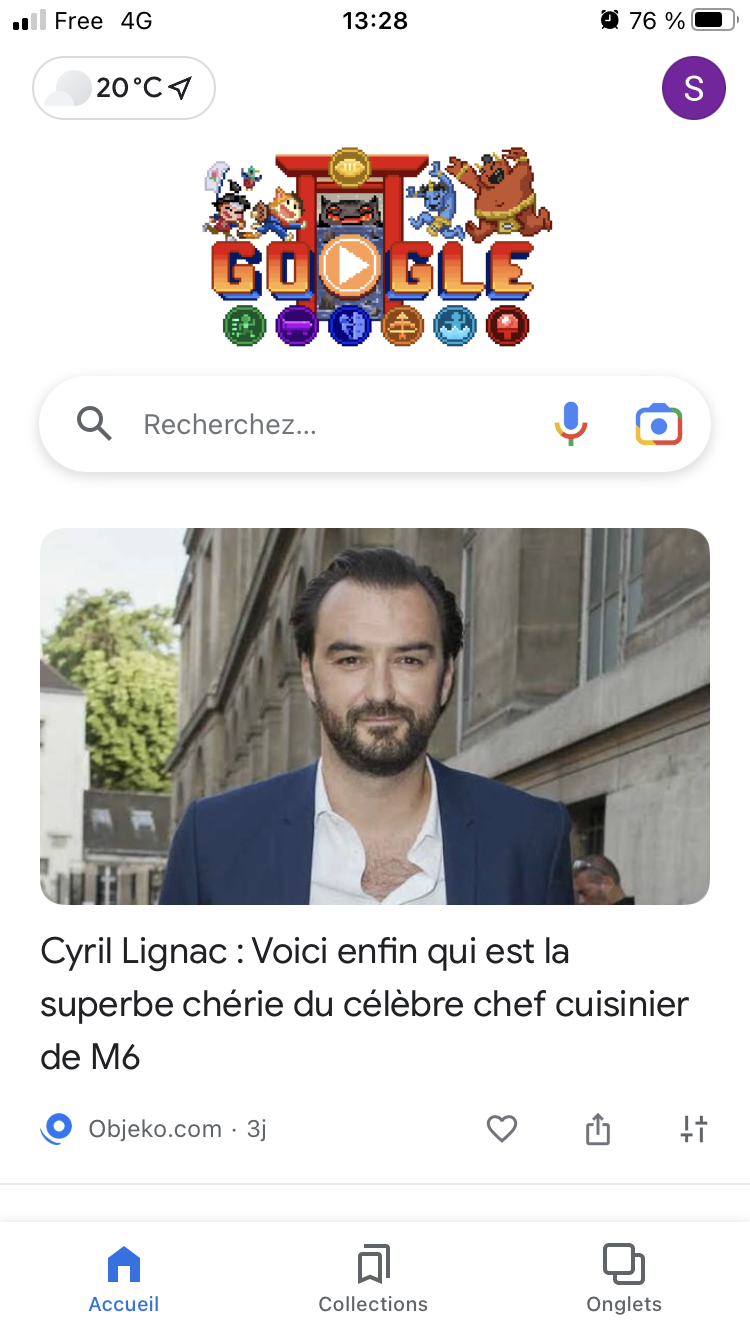Open the account profile avatar
This screenshot has width=750, height=1334.
tap(693, 89)
